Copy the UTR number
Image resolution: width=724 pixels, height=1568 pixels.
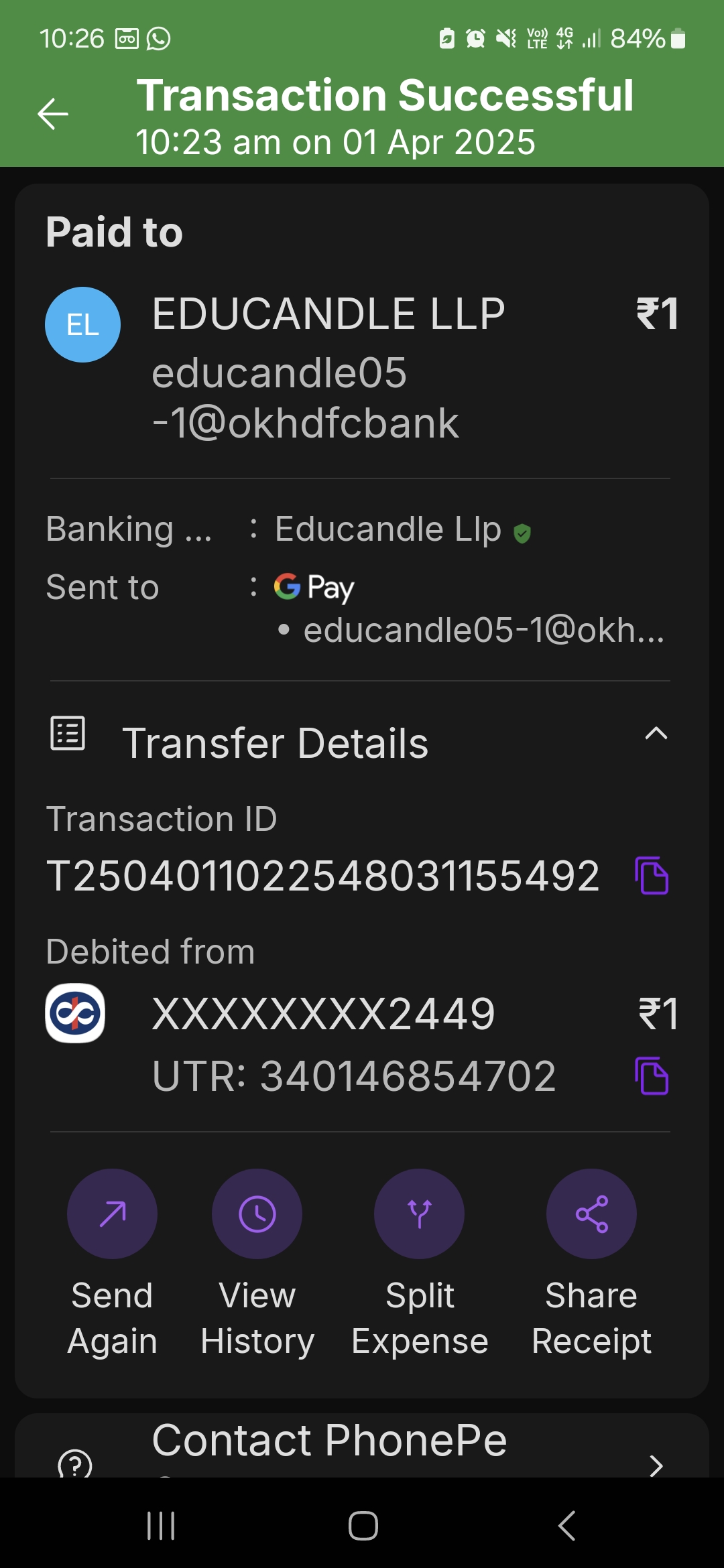[652, 1075]
